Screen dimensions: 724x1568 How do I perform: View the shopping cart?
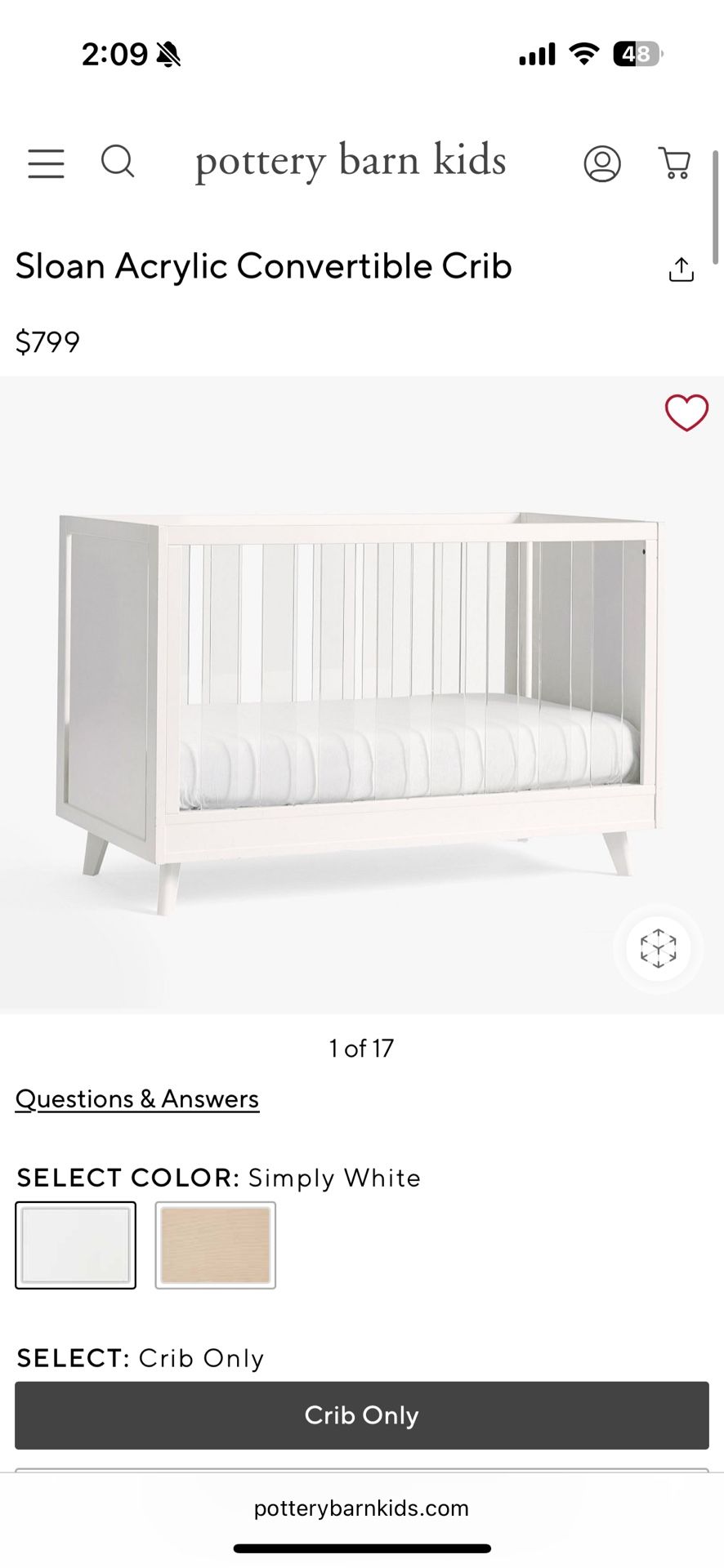[x=673, y=163]
